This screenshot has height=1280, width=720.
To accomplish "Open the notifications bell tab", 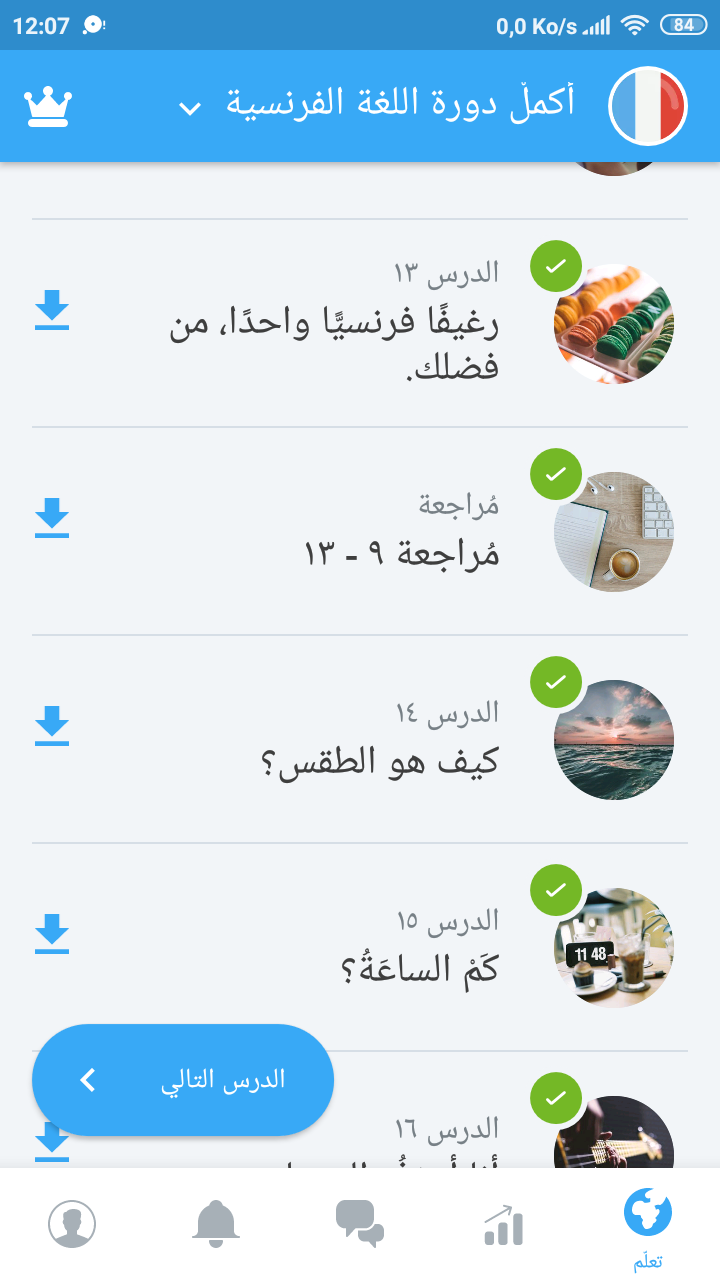I will (x=216, y=1224).
